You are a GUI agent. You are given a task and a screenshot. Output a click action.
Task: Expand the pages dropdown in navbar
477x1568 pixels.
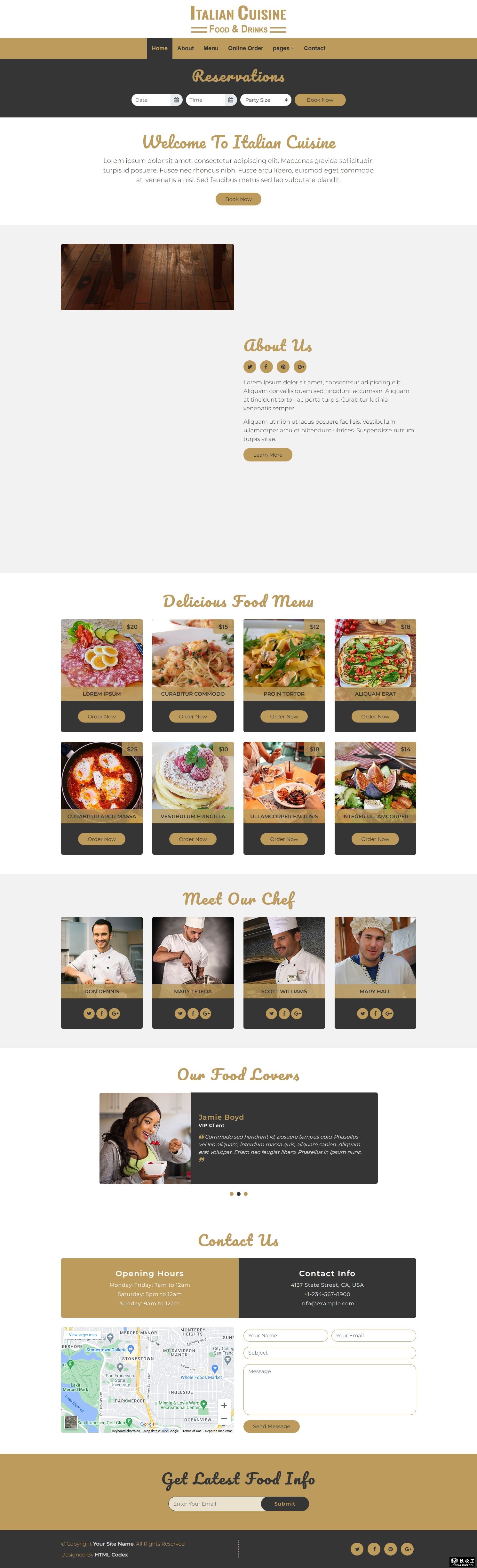(x=283, y=48)
